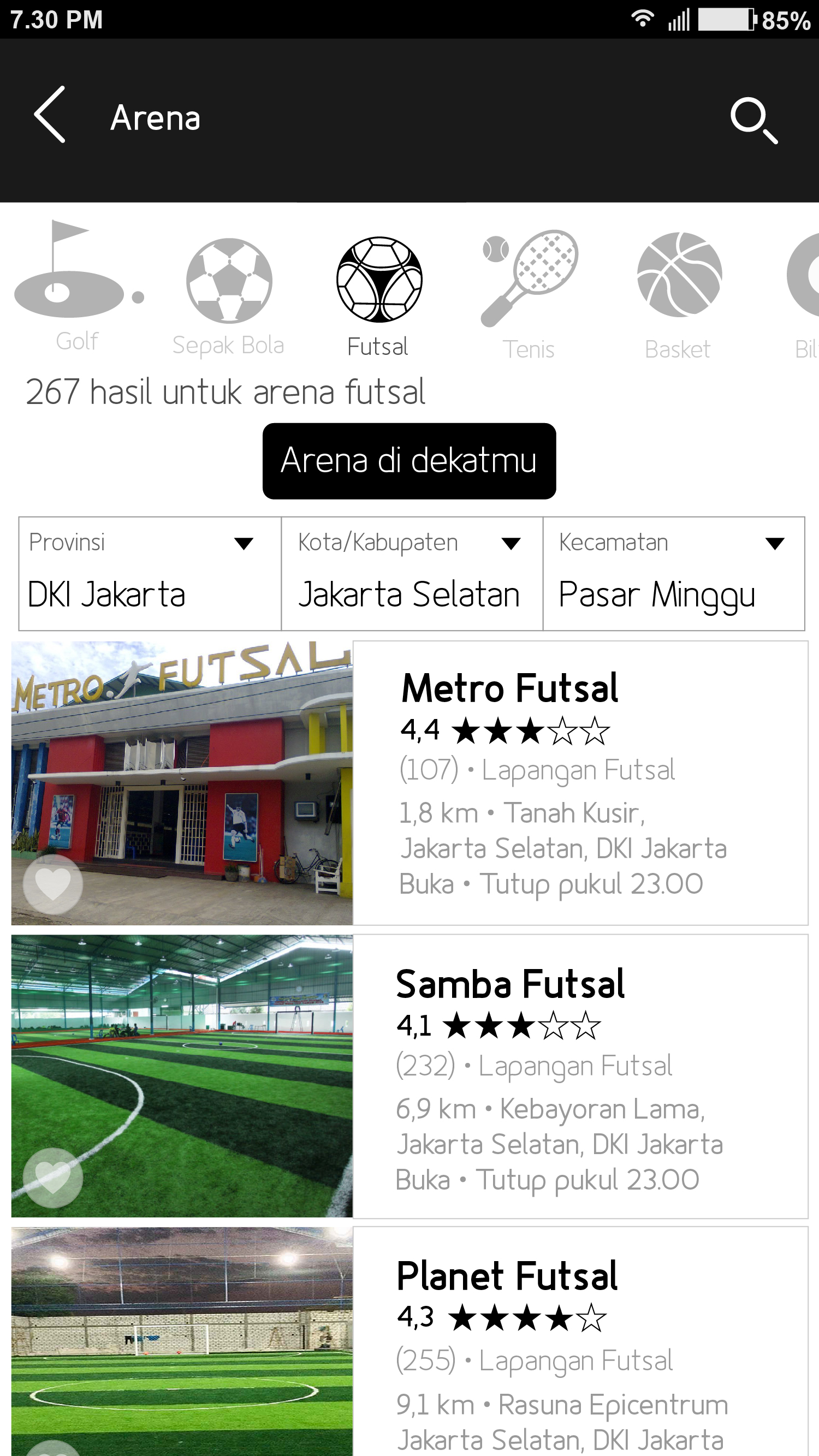Favorite Metro Futsal with the heart
The height and width of the screenshot is (1456, 819).
pyautogui.click(x=52, y=883)
